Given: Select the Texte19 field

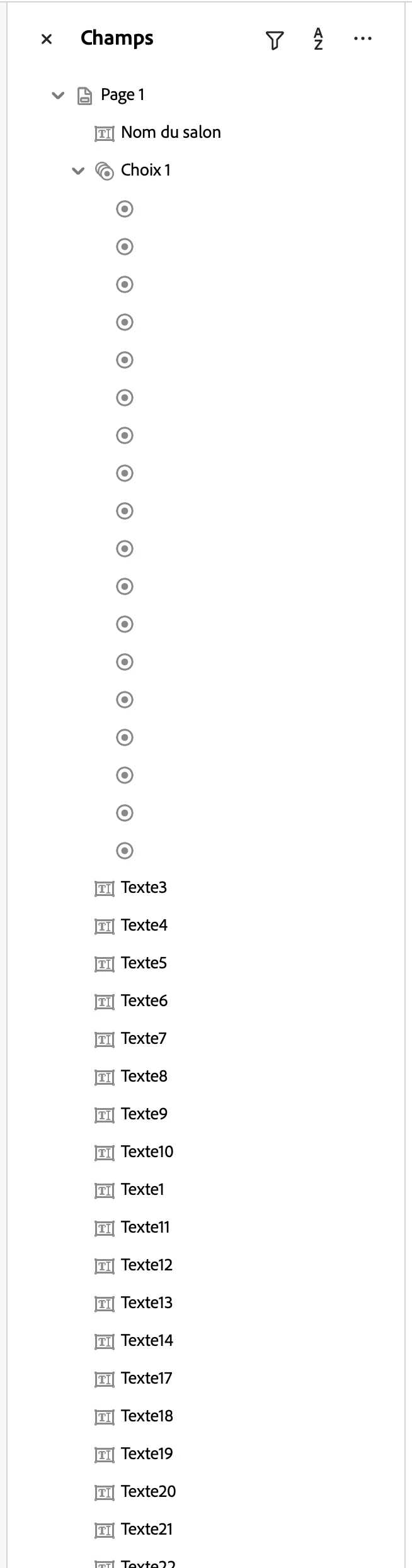Looking at the screenshot, I should 146,1454.
